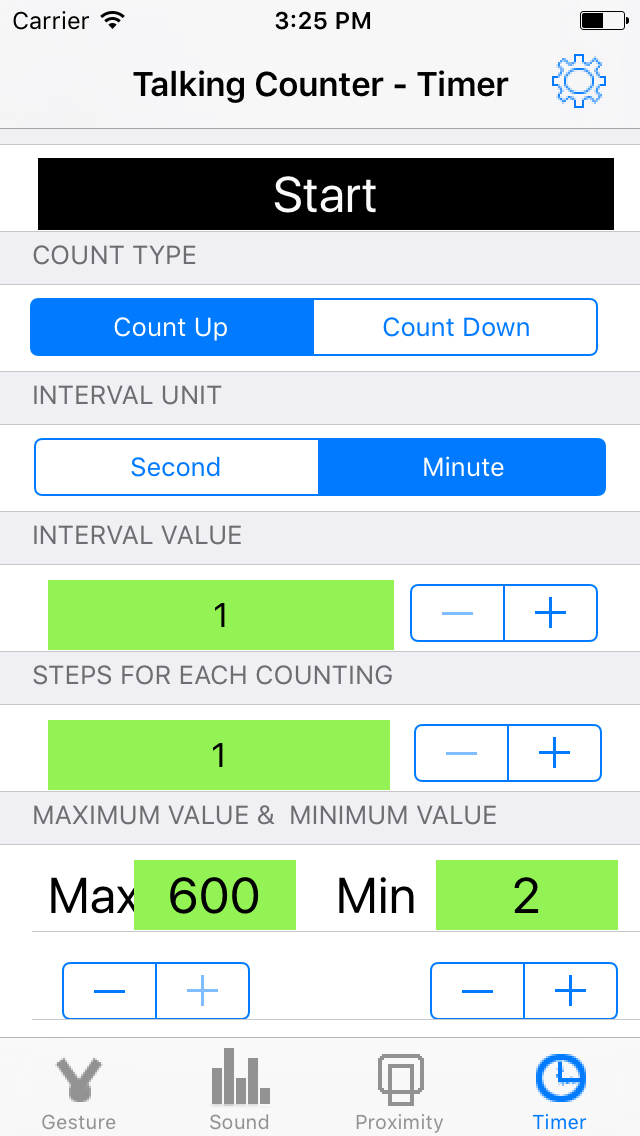Select Count Up count type
This screenshot has width=640, height=1136.
click(172, 327)
